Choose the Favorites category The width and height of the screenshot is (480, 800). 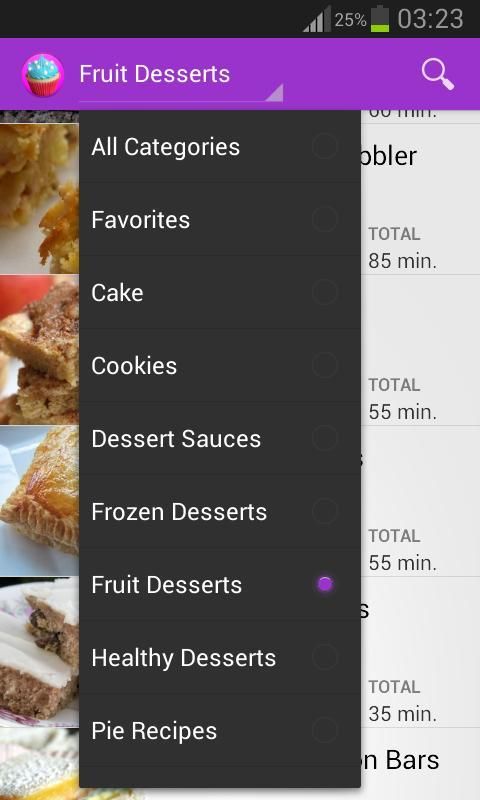220,220
